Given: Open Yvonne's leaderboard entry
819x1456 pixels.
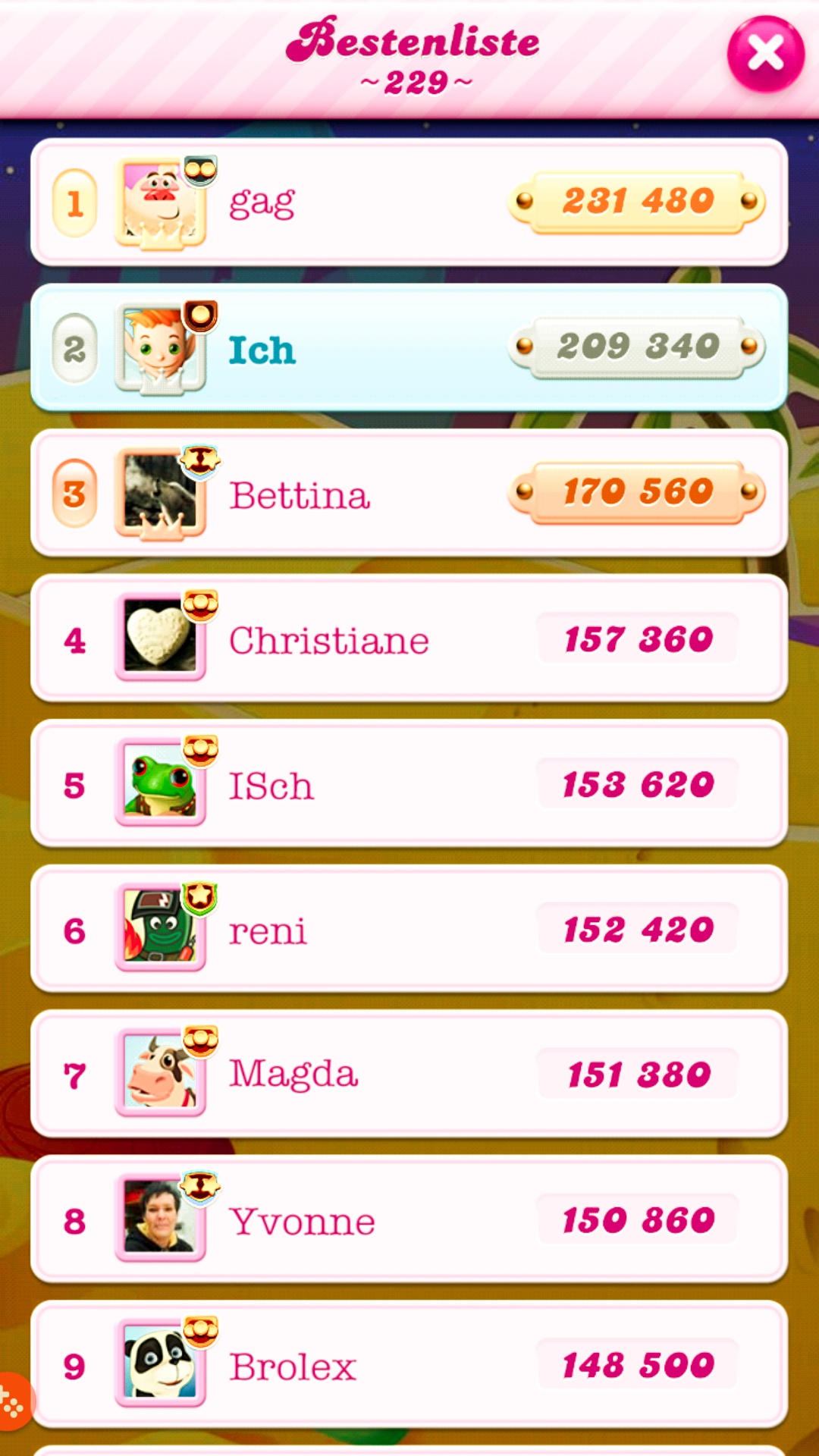Looking at the screenshot, I should (409, 1219).
